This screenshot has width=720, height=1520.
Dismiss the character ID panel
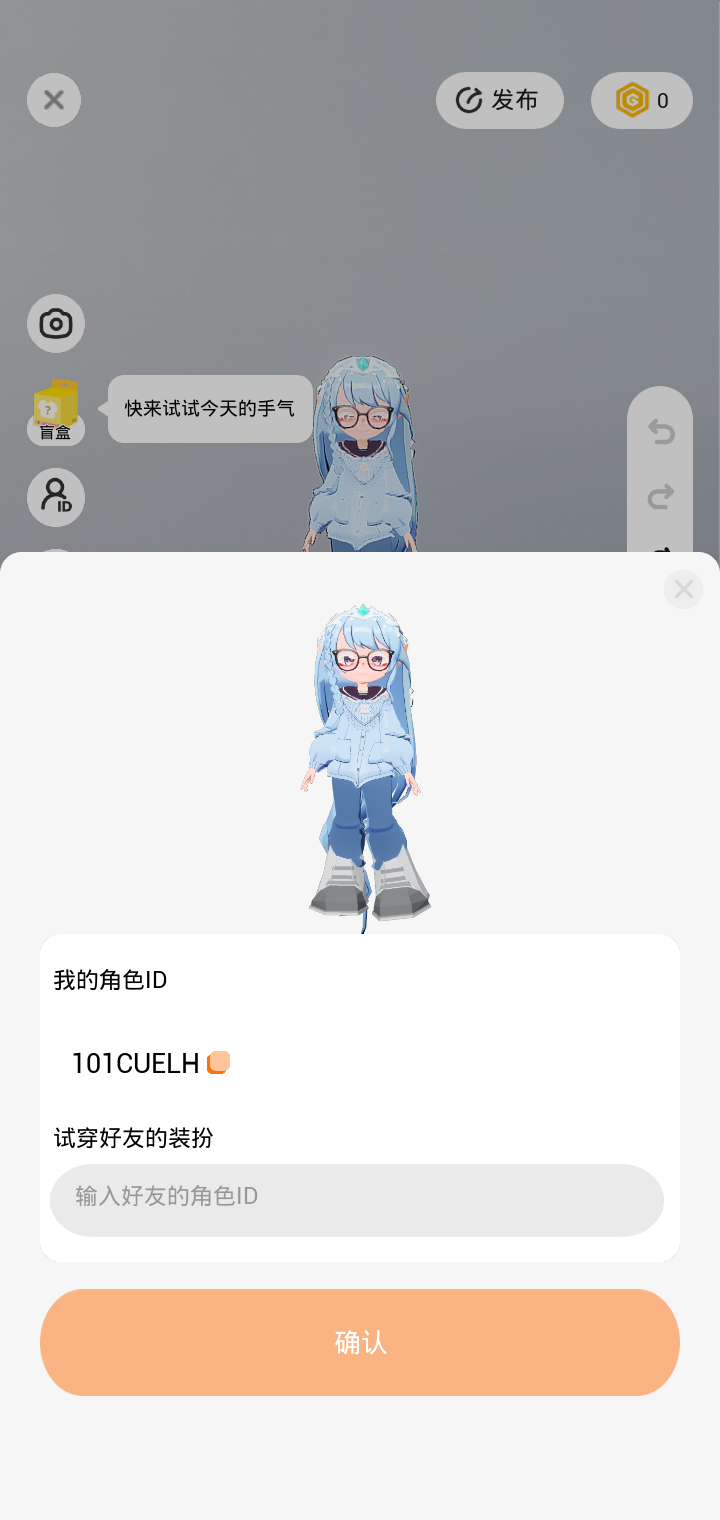click(684, 590)
